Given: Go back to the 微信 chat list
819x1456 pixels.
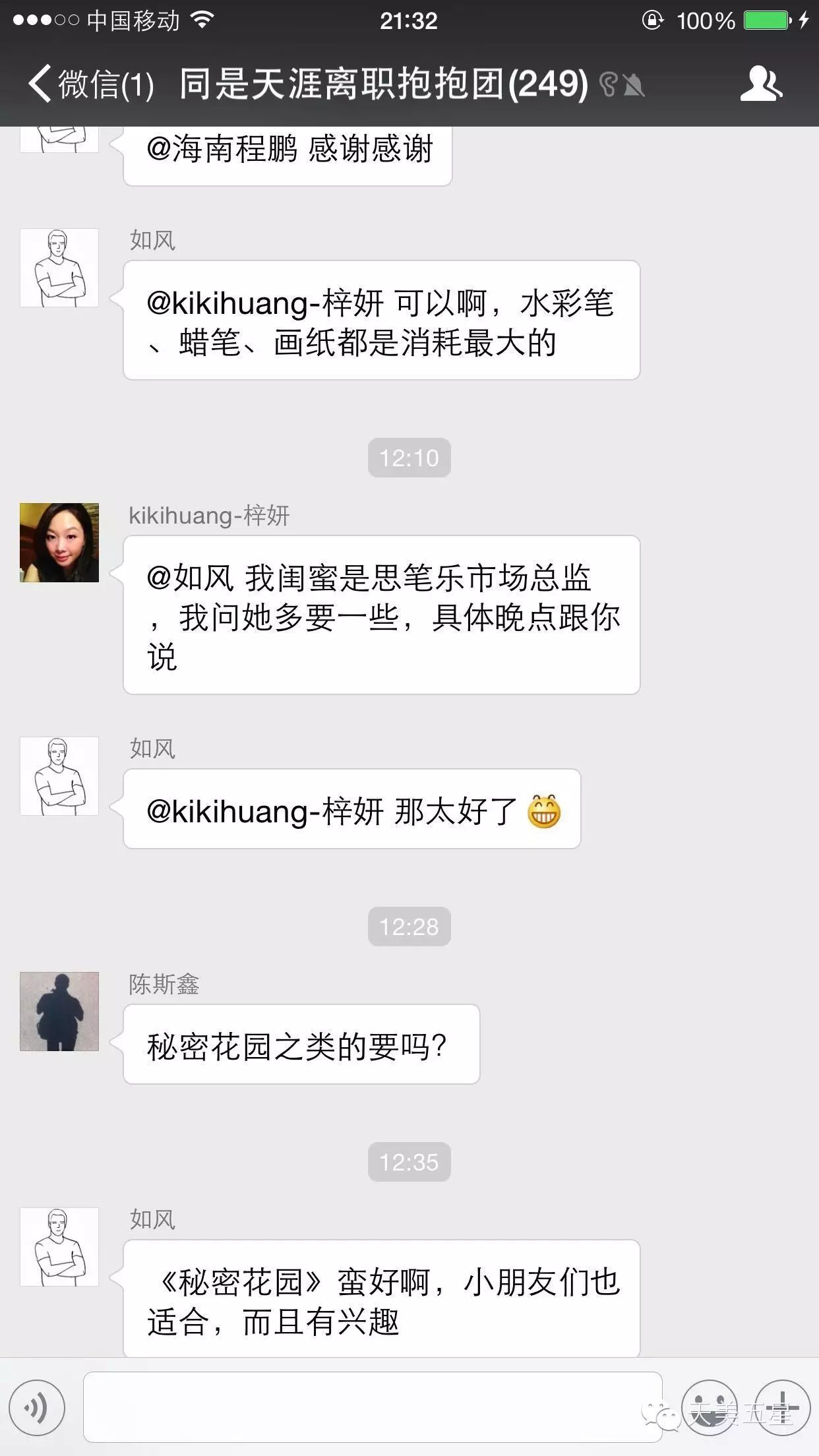Looking at the screenshot, I should [x=89, y=84].
